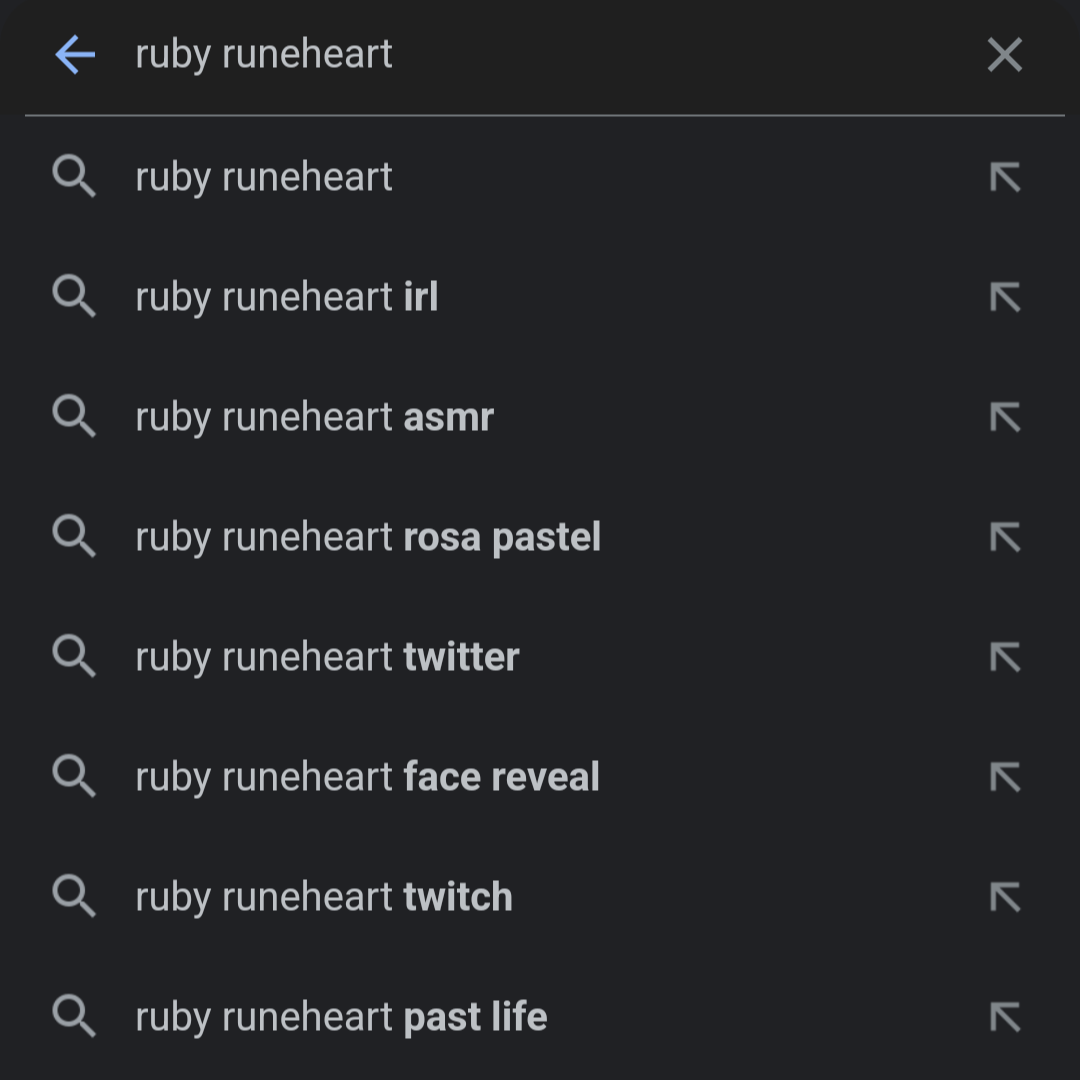Screen dimensions: 1080x1080
Task: Fill search box with 'asmr' suggestion arrow
Action: (x=1004, y=417)
